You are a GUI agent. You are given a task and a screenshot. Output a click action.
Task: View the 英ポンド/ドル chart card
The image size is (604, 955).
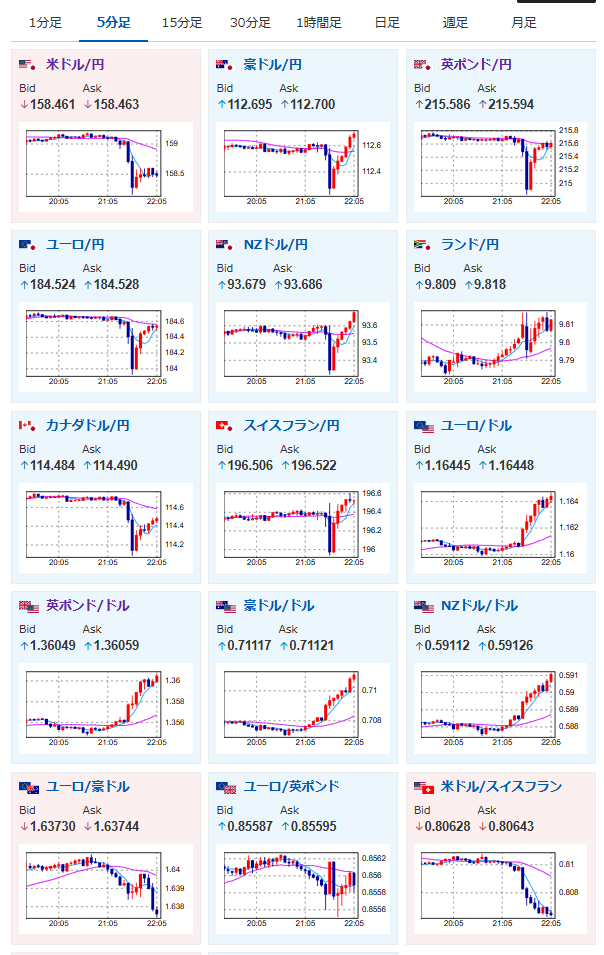(x=106, y=677)
